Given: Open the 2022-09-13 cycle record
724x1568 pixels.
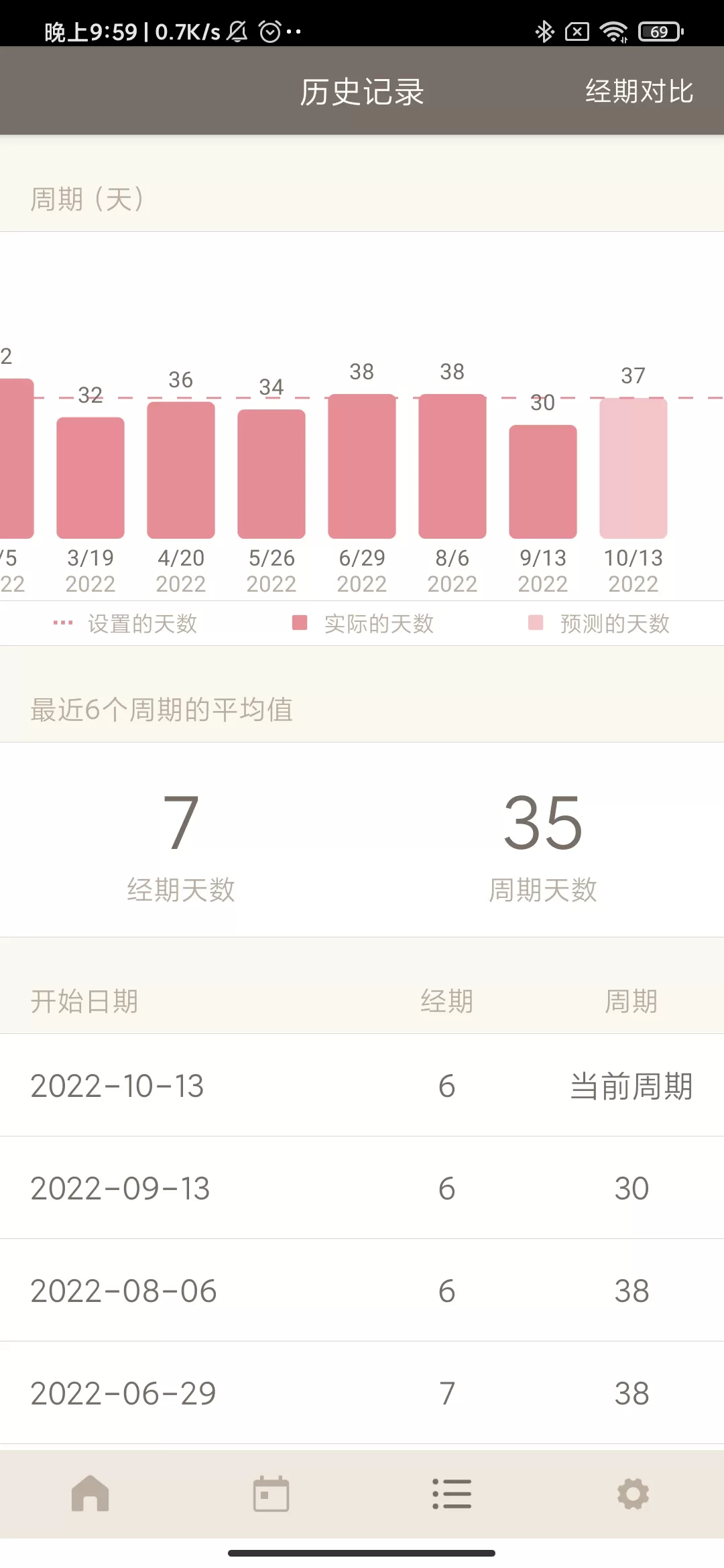Looking at the screenshot, I should point(362,1188).
